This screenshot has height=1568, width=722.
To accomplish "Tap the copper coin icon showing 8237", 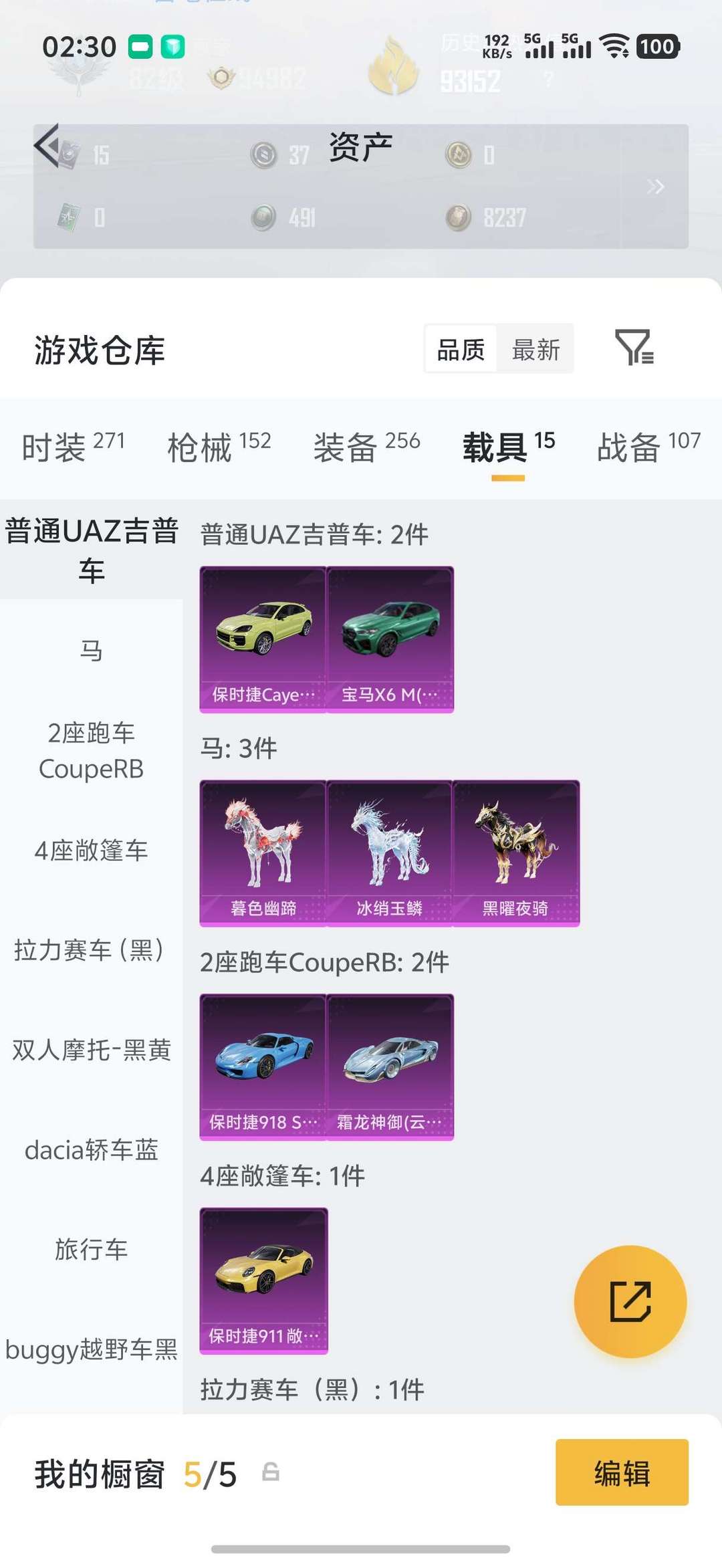I will (x=460, y=217).
